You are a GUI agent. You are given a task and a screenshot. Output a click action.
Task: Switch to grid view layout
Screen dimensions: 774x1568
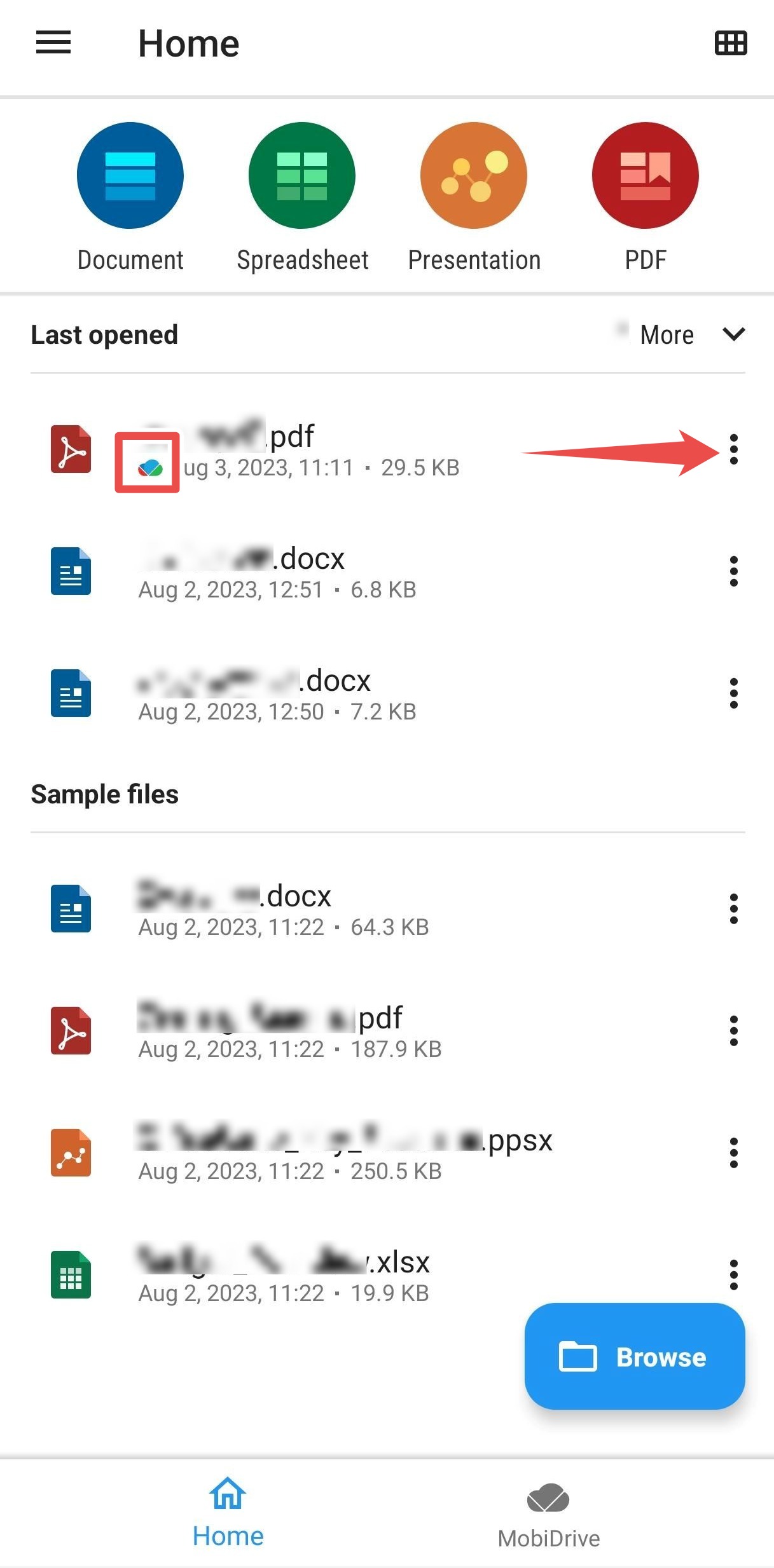tap(730, 43)
